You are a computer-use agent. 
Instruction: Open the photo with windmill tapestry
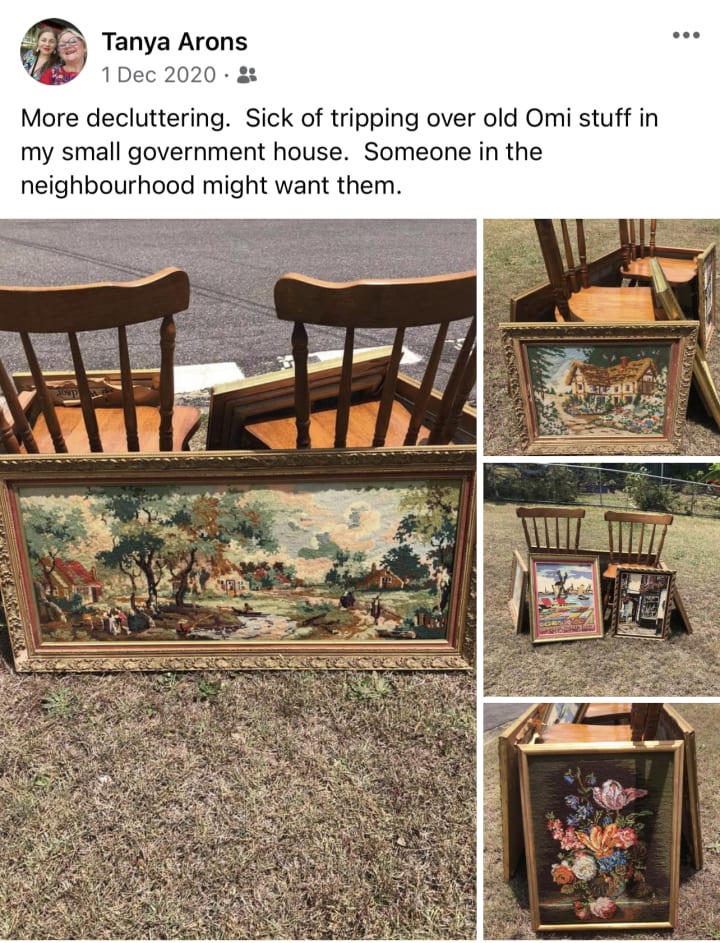[x=602, y=580]
